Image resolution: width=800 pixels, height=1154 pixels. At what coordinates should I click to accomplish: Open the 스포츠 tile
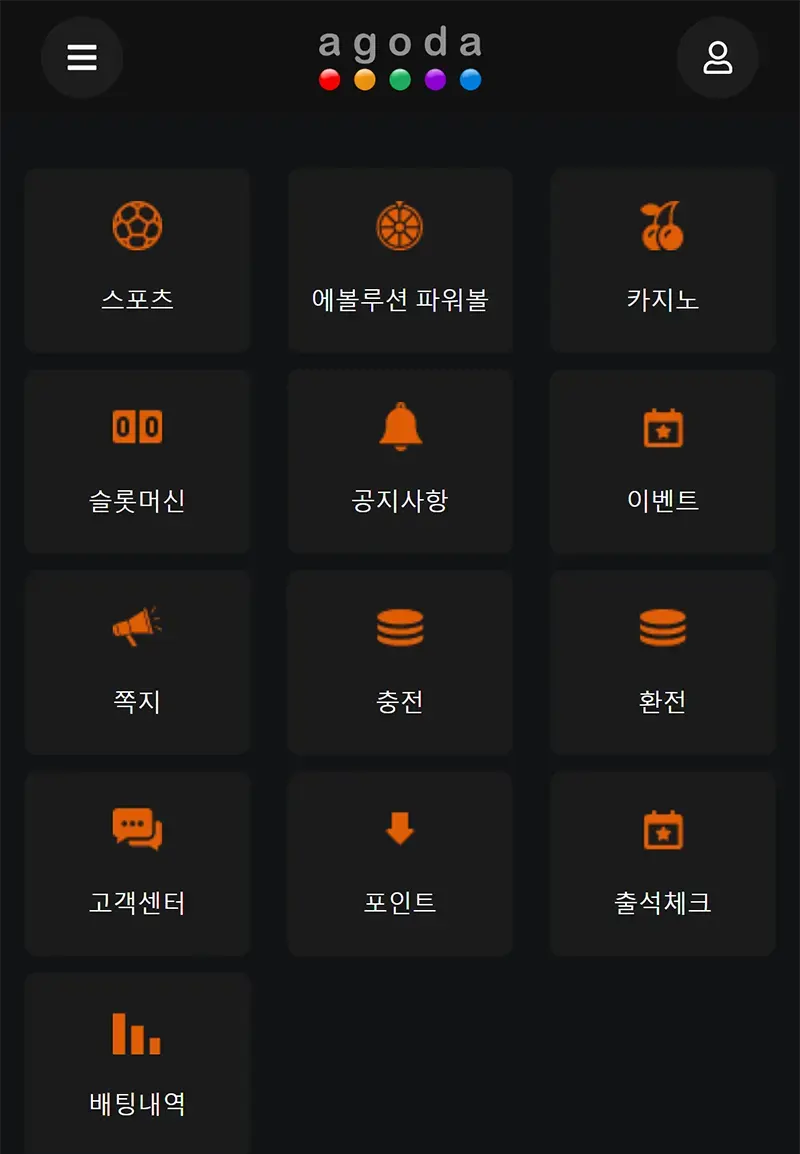137,260
